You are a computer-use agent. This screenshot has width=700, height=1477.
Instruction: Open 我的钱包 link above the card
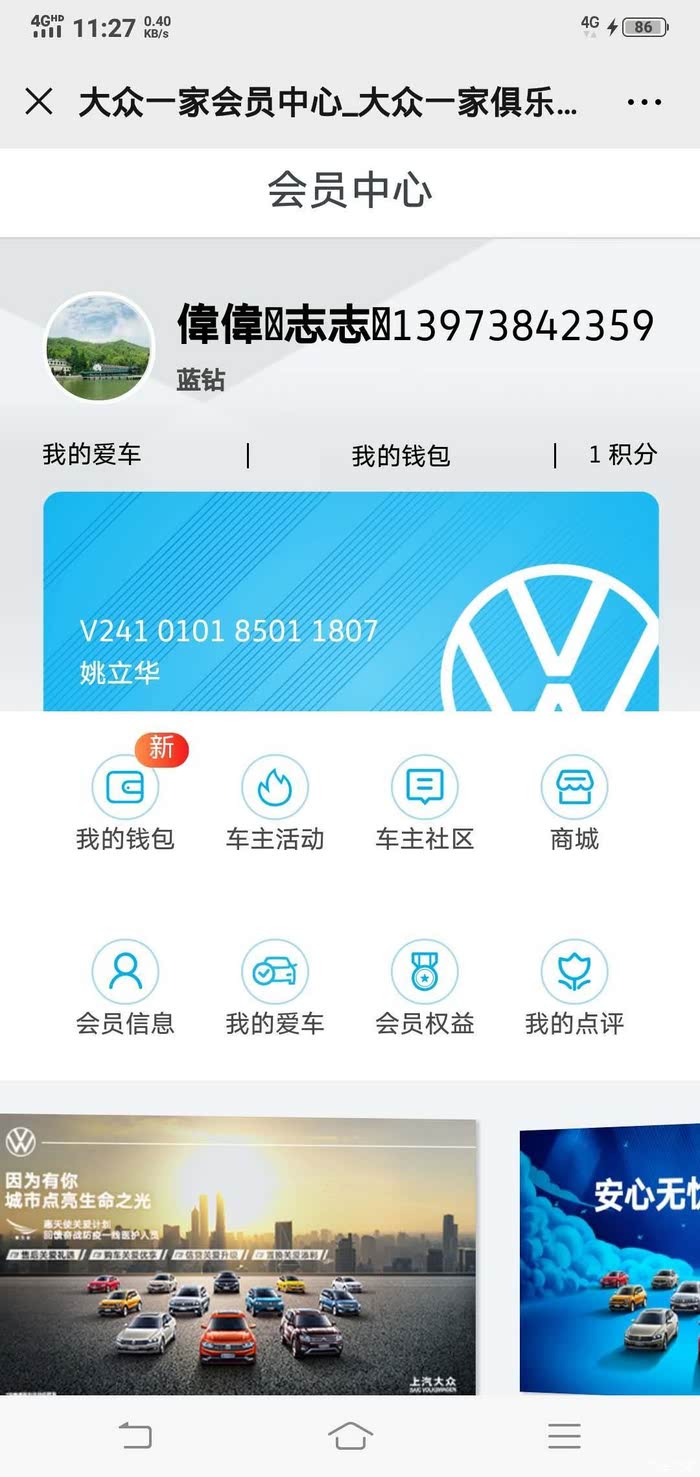pyautogui.click(x=401, y=456)
